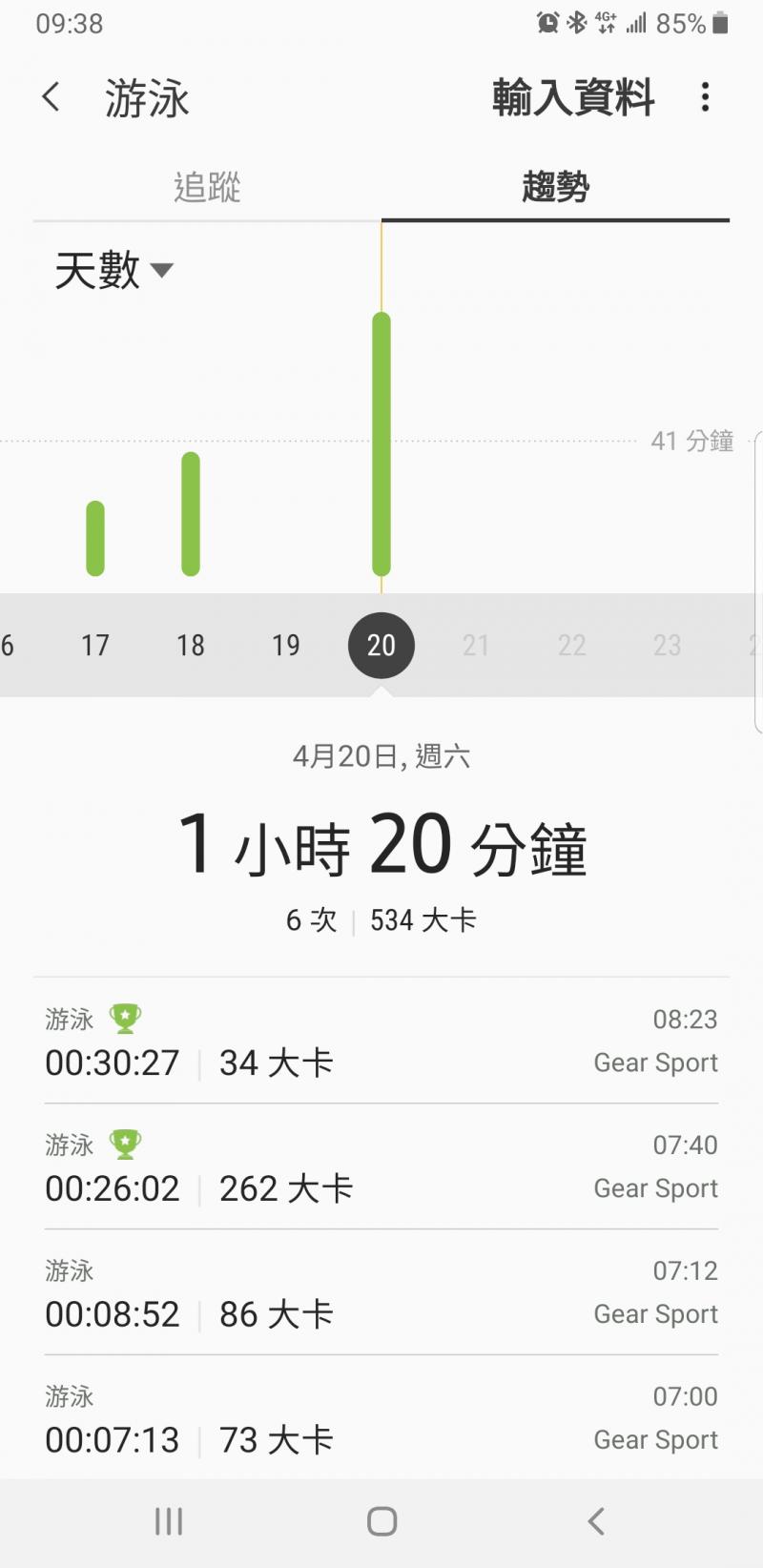Open recent apps from navigation bar
The height and width of the screenshot is (1568, 763).
169,1521
